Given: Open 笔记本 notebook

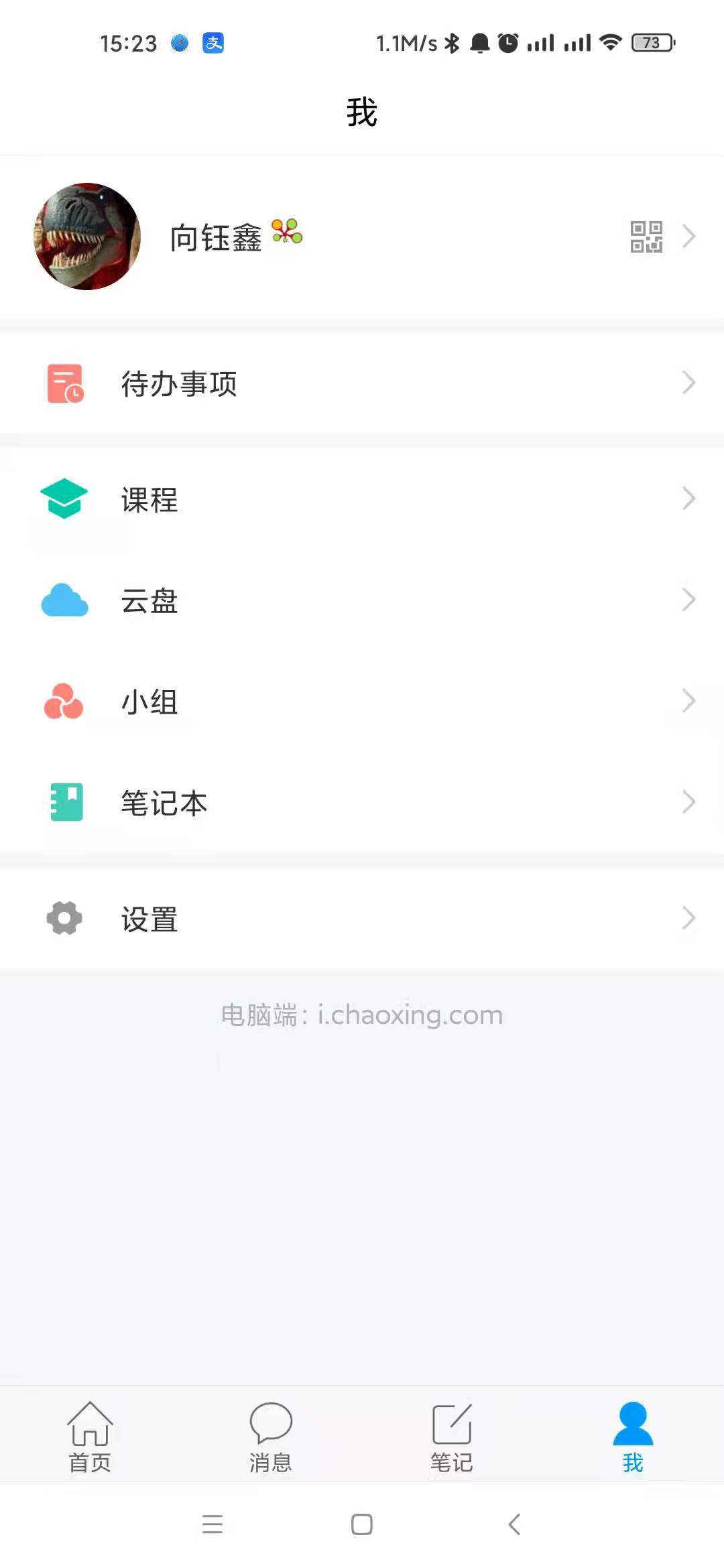Looking at the screenshot, I should (x=362, y=803).
